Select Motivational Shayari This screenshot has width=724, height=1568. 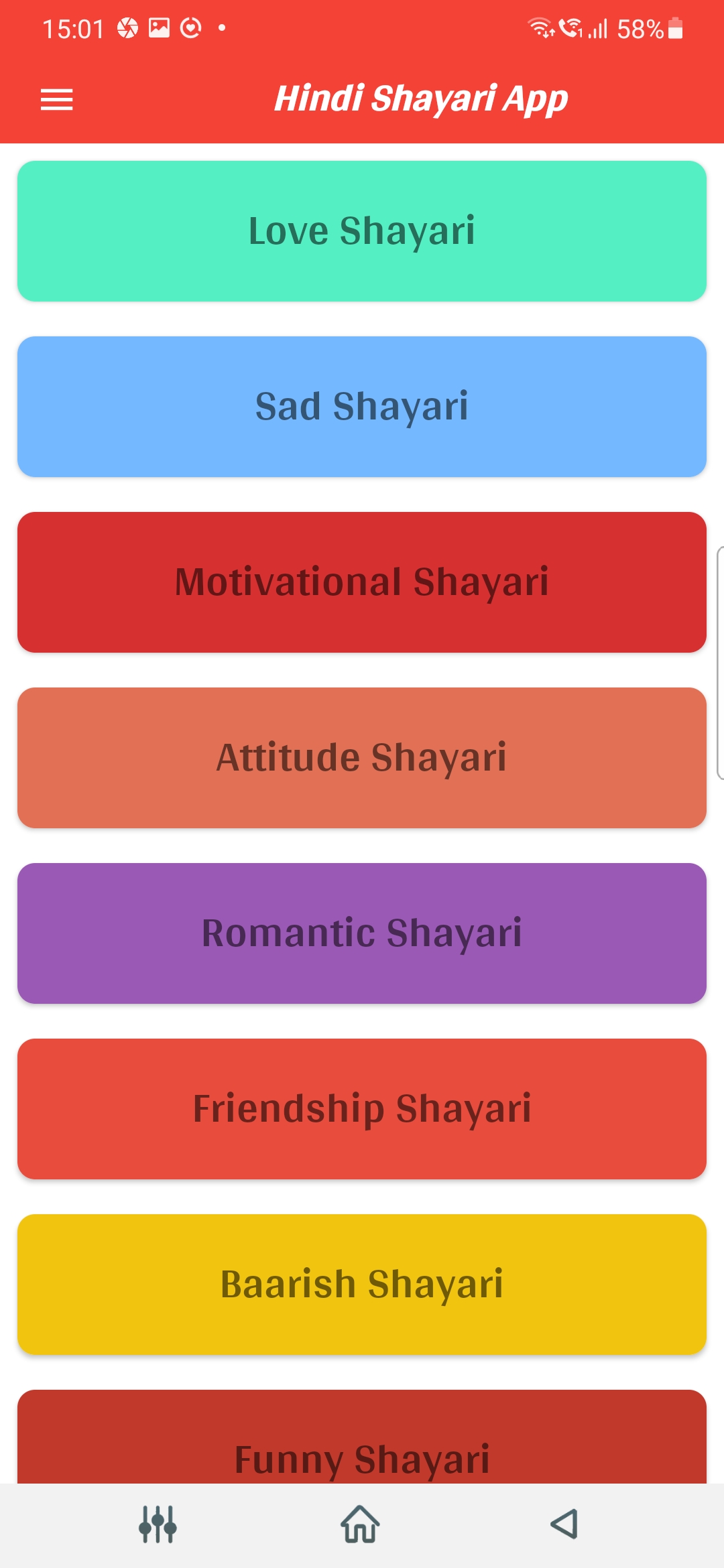(x=362, y=582)
